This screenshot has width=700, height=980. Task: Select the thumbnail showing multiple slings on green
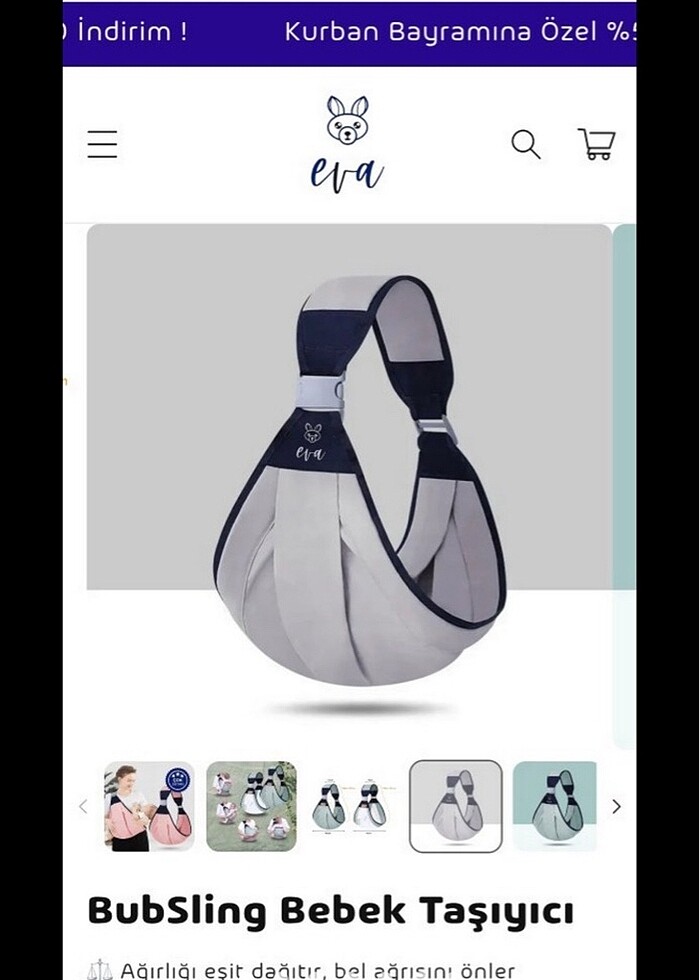pos(252,806)
